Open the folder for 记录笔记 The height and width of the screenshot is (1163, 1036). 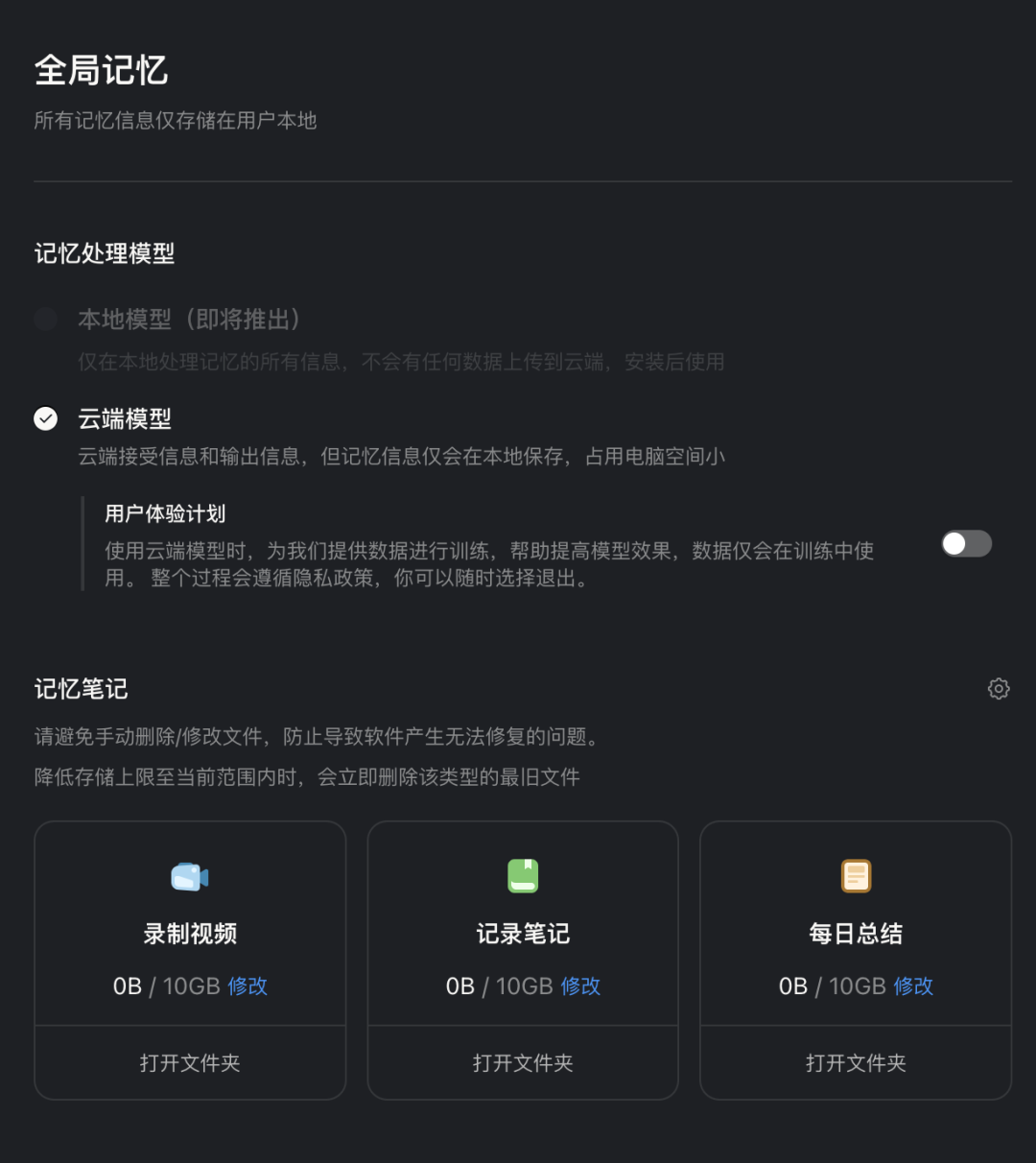(x=523, y=1062)
